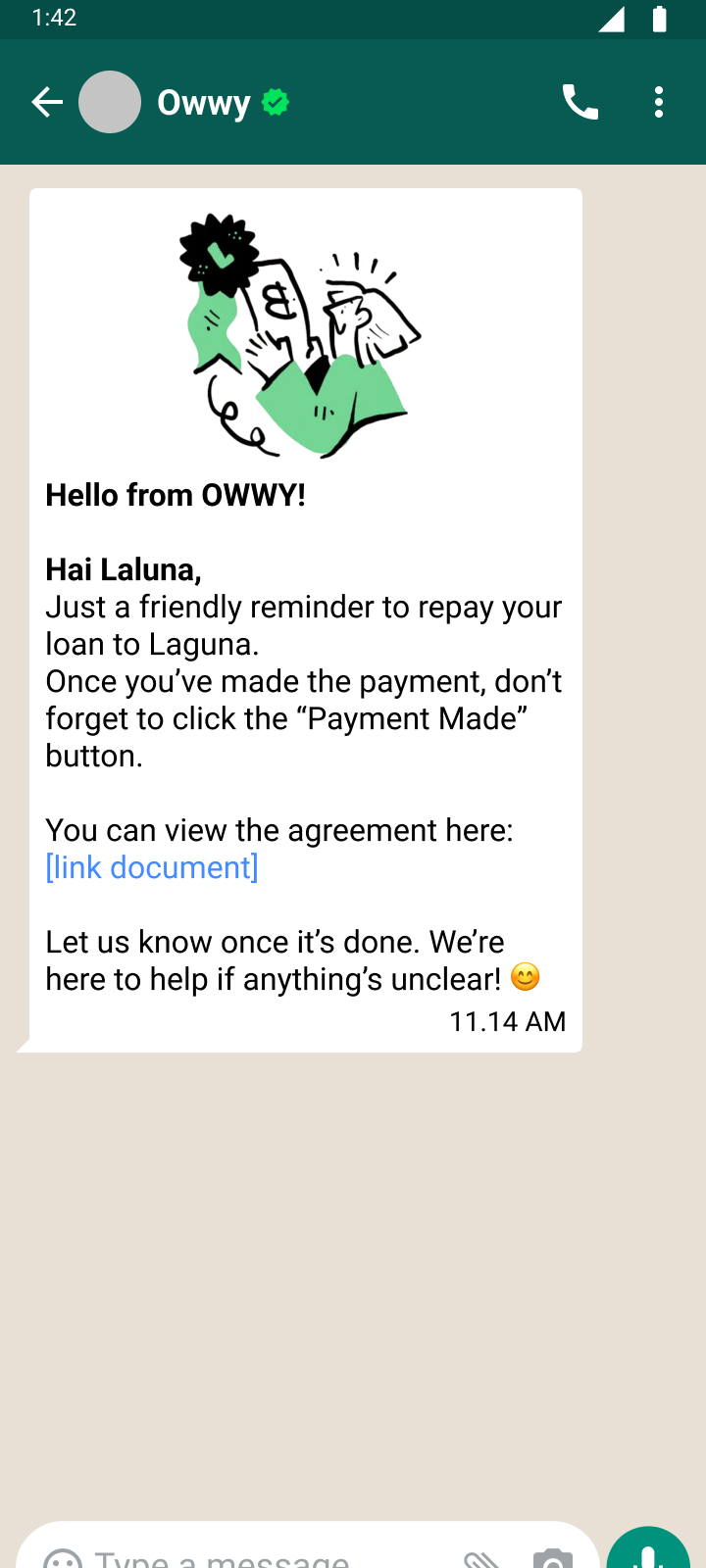
Task: Open the overflow menu
Action: pos(659,102)
